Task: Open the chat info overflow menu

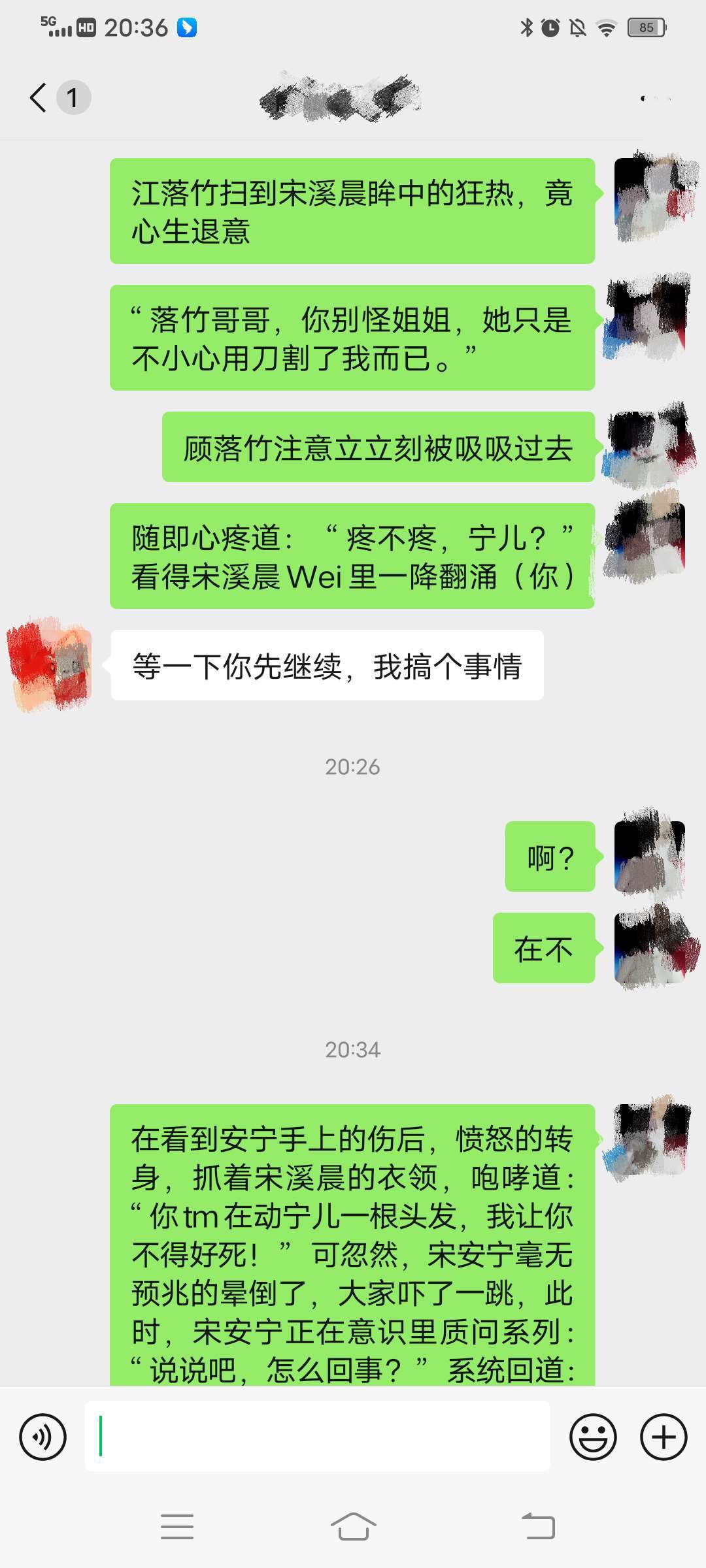Action: (656, 98)
